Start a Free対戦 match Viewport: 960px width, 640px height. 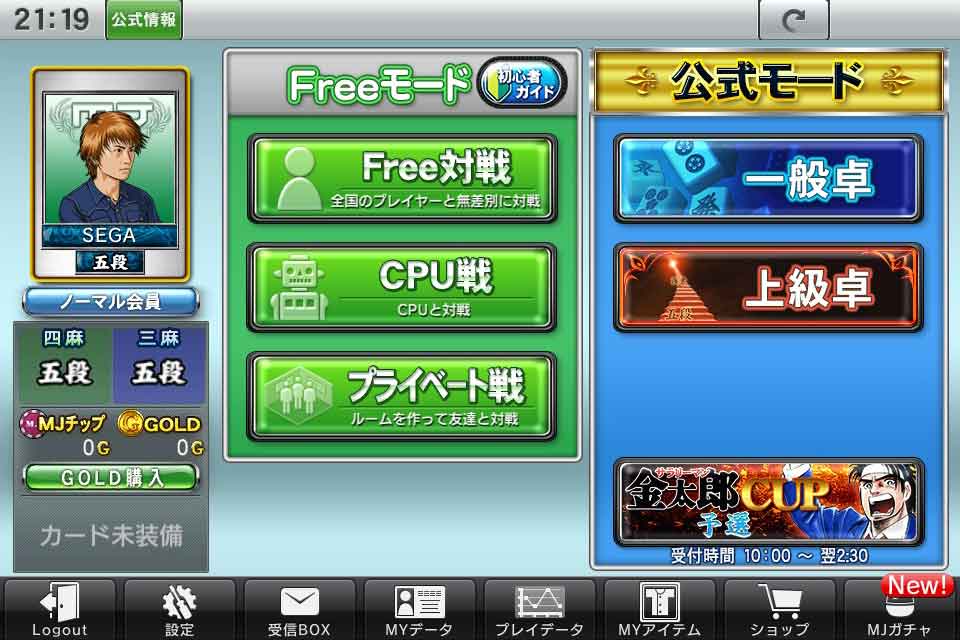click(x=401, y=178)
